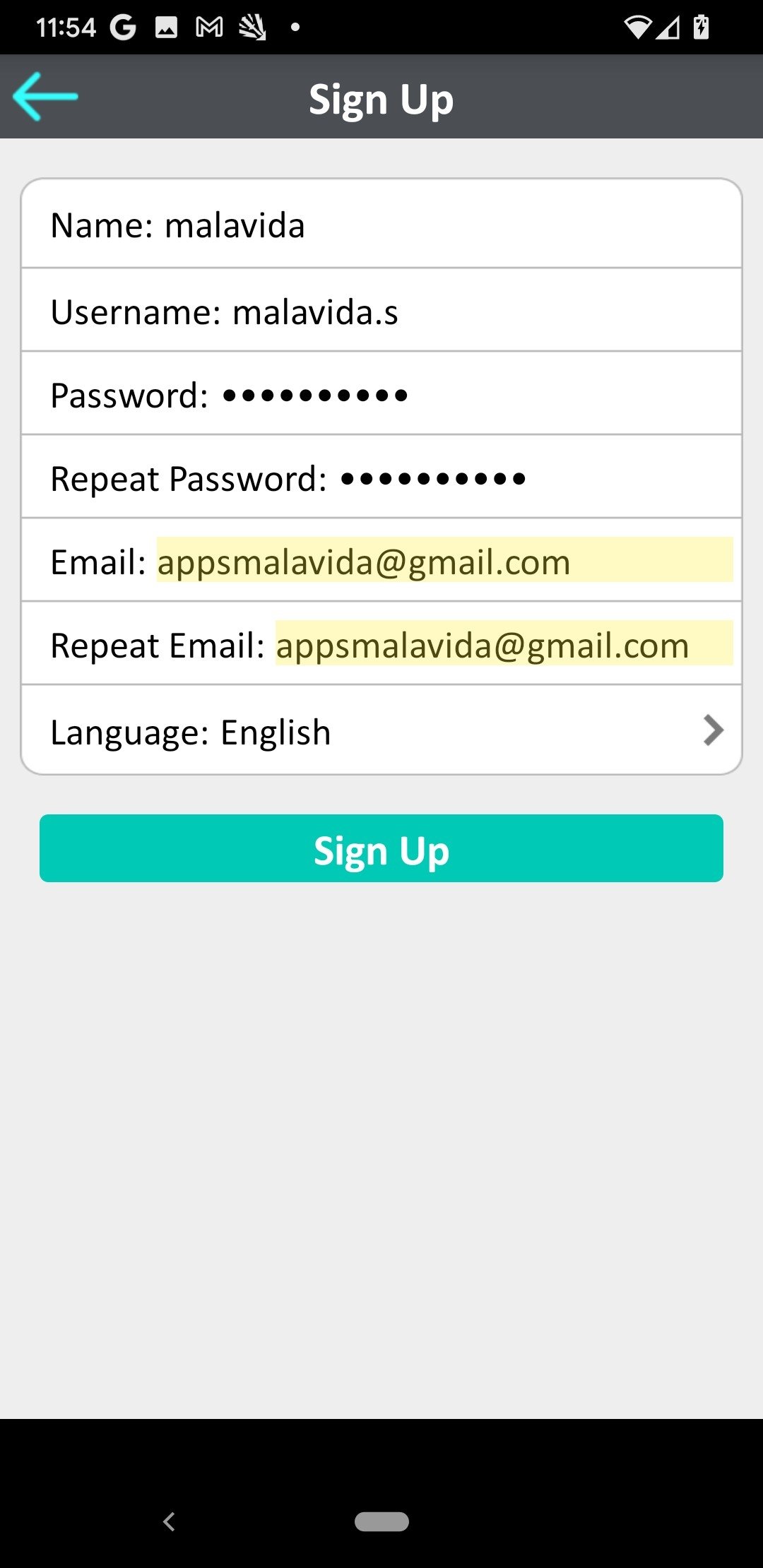The width and height of the screenshot is (763, 1568).
Task: Submit the form with the teal Sign Up button
Action: pos(381,848)
